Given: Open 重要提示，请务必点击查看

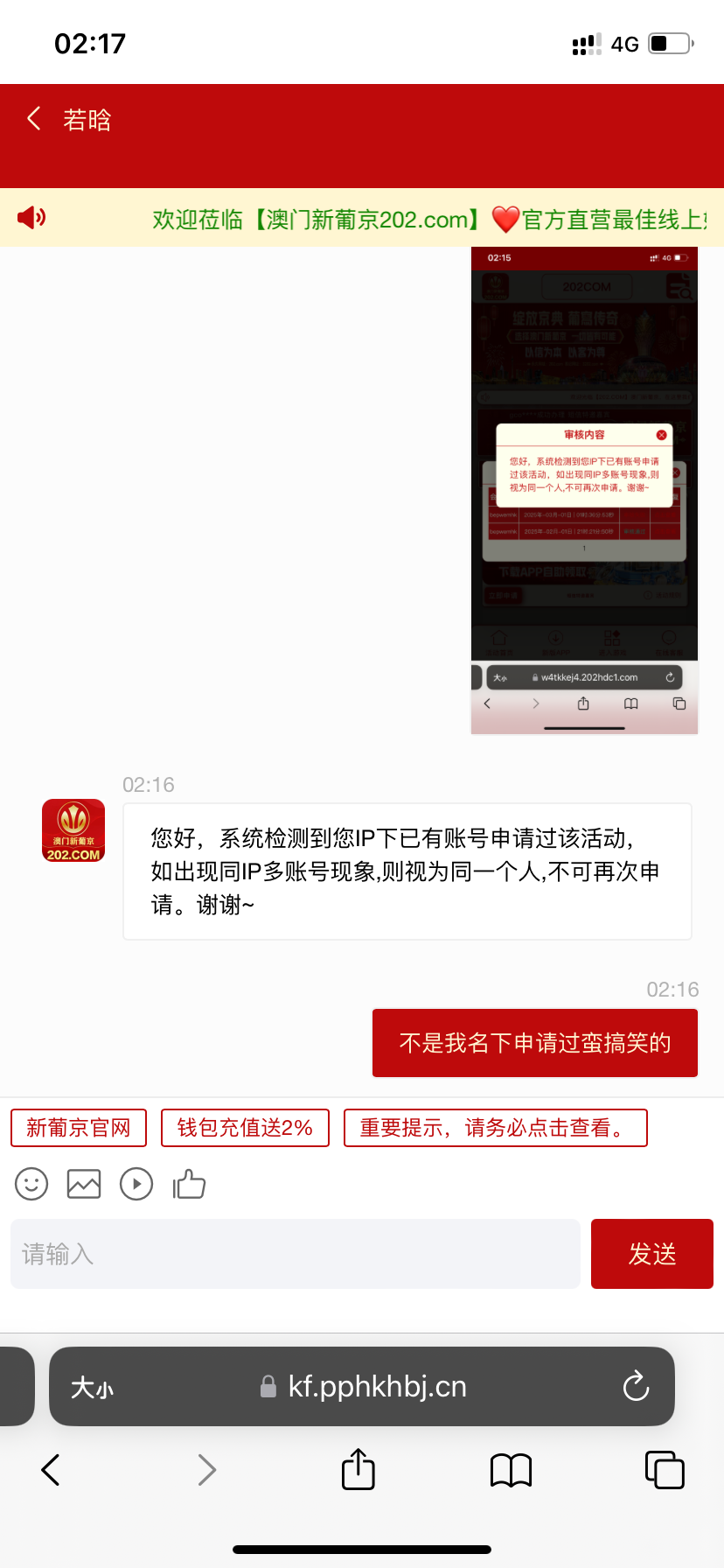Looking at the screenshot, I should point(495,1128).
